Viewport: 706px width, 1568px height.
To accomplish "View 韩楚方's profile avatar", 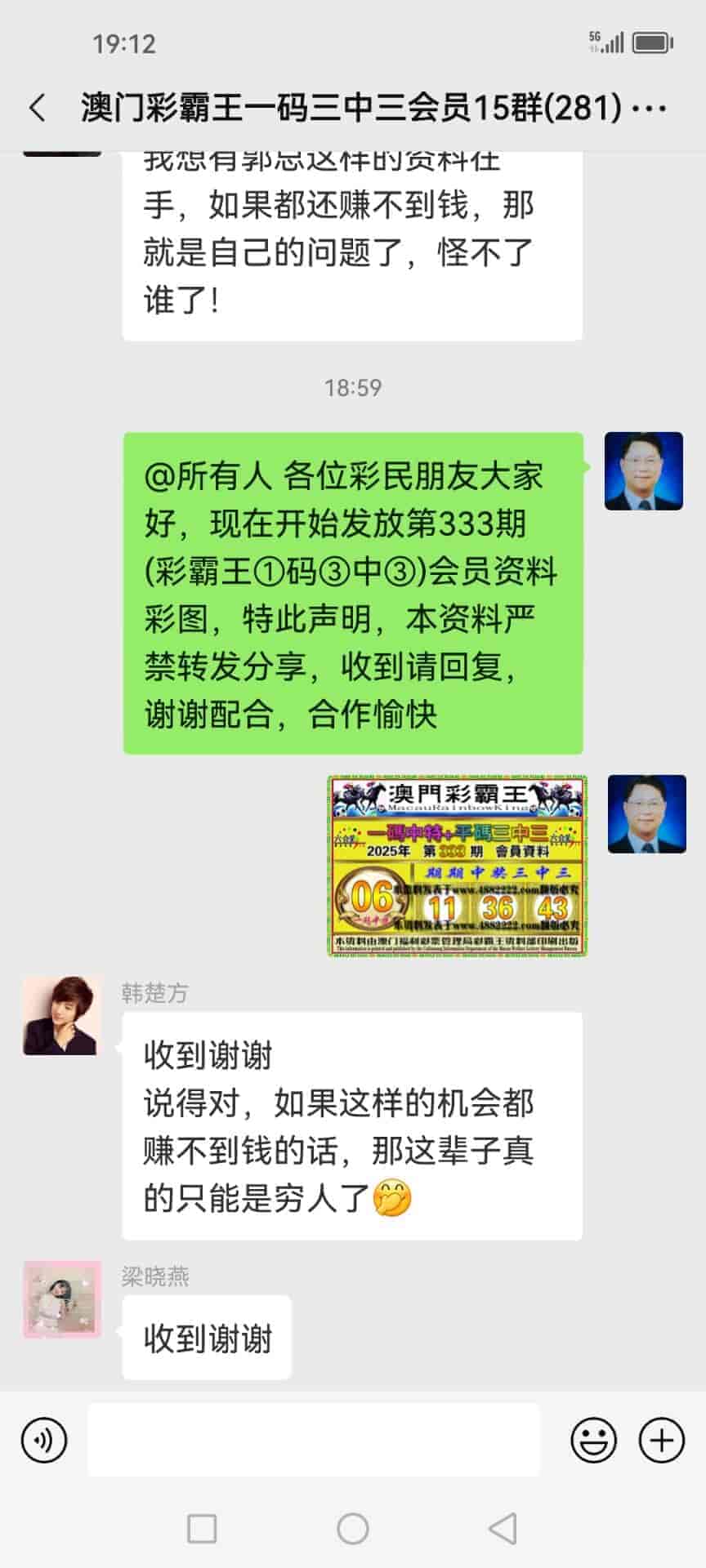I will coord(62,1016).
